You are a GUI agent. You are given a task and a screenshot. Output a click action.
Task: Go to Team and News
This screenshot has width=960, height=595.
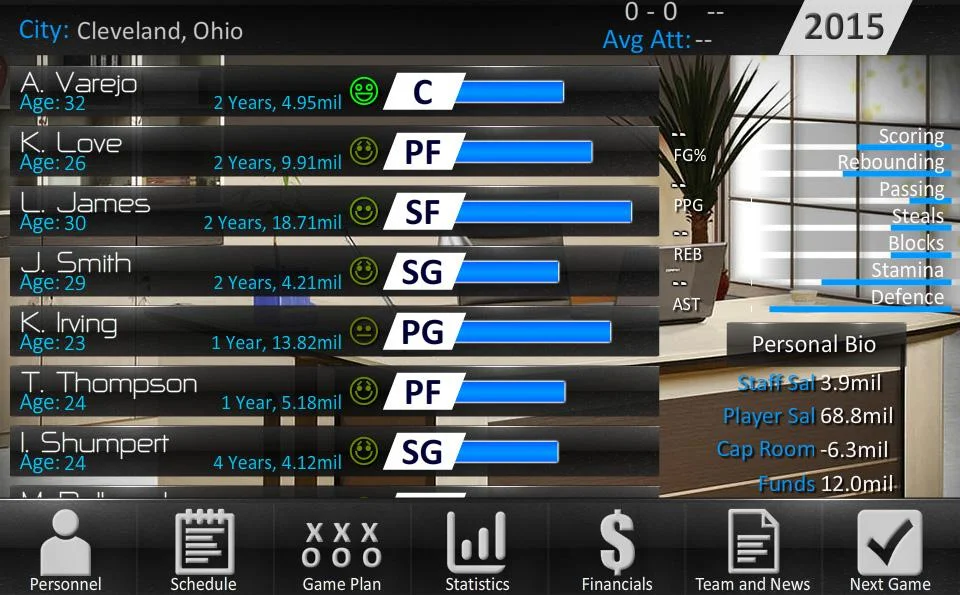pos(752,550)
